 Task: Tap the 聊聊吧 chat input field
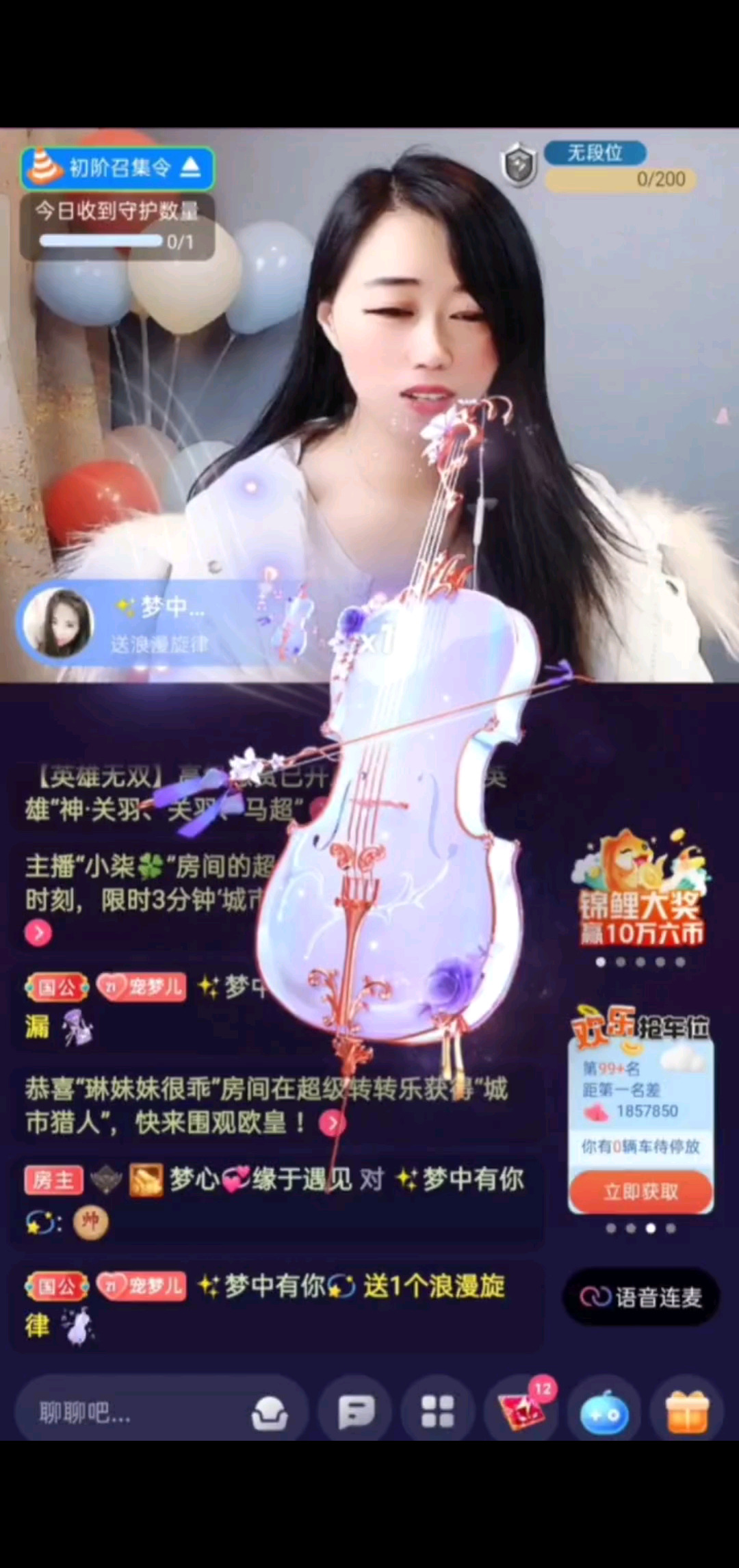coord(137,1412)
